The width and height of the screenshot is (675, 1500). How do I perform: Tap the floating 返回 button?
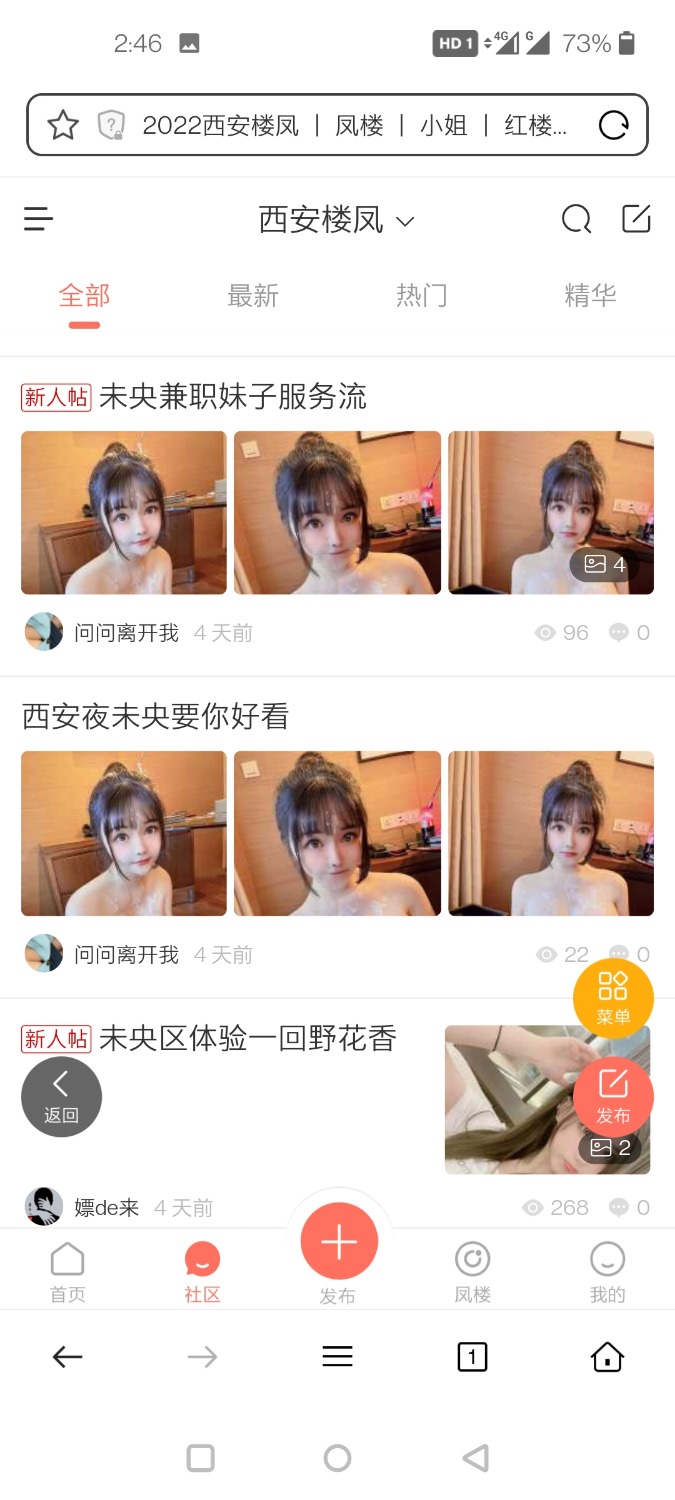click(61, 1097)
